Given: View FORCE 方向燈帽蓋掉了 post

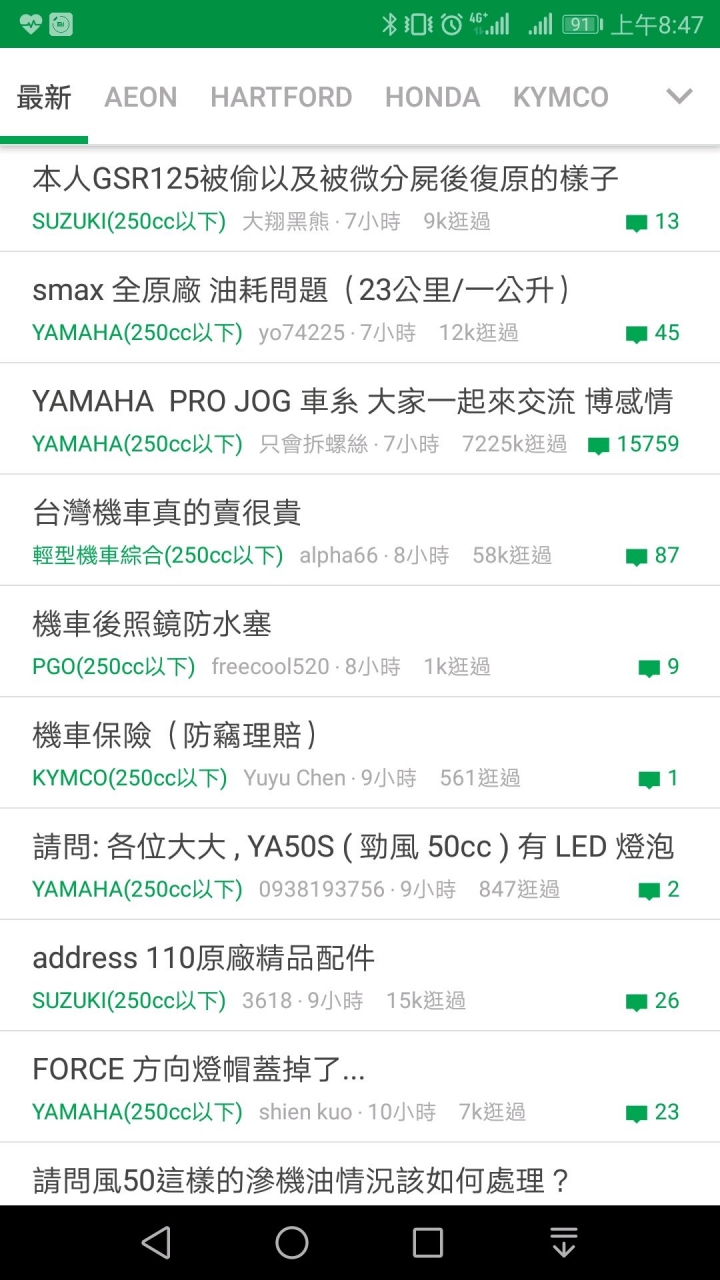Looking at the screenshot, I should [x=360, y=1087].
